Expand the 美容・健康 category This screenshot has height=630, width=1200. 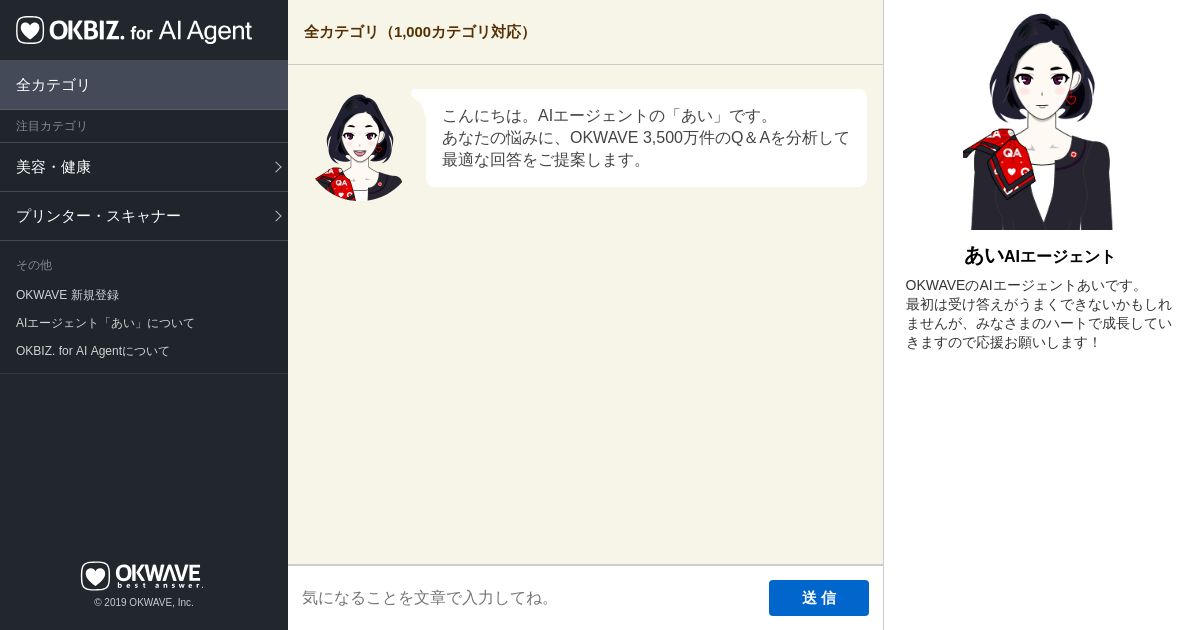tap(143, 167)
